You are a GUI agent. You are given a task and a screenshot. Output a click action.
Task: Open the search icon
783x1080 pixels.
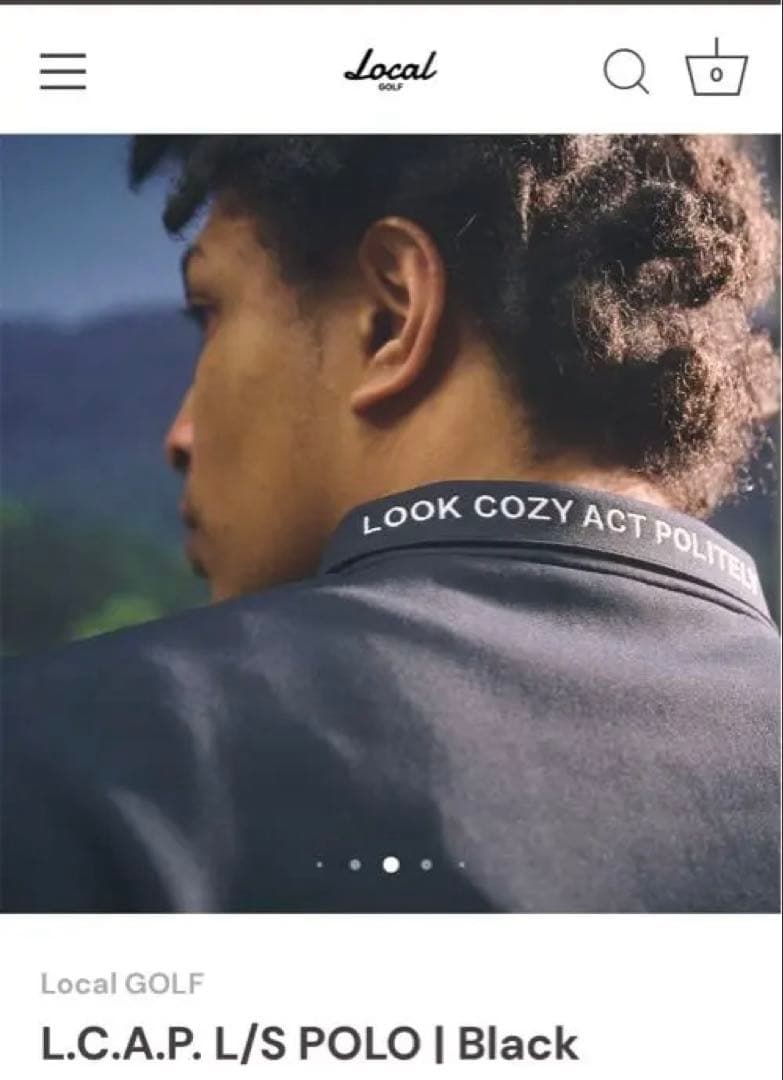coord(626,72)
